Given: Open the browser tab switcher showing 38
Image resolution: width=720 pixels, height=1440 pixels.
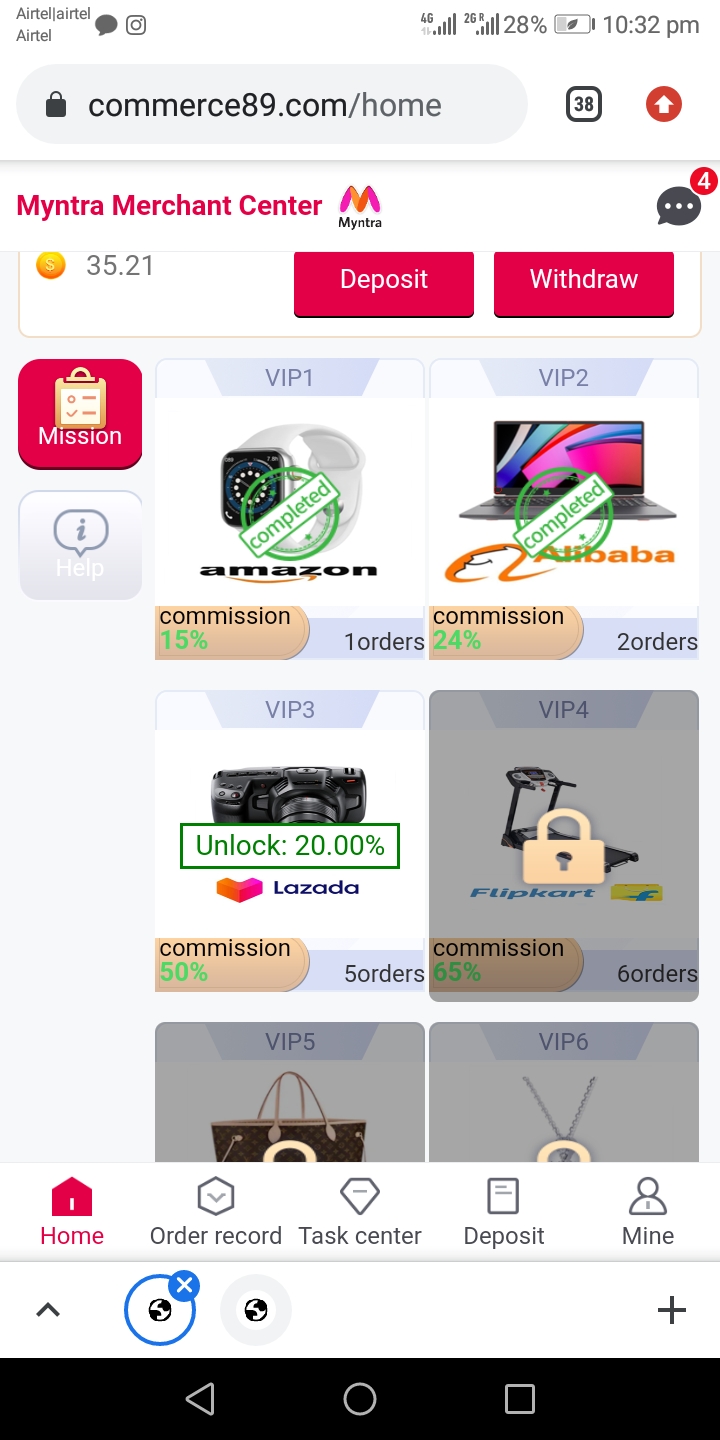Looking at the screenshot, I should [584, 104].
